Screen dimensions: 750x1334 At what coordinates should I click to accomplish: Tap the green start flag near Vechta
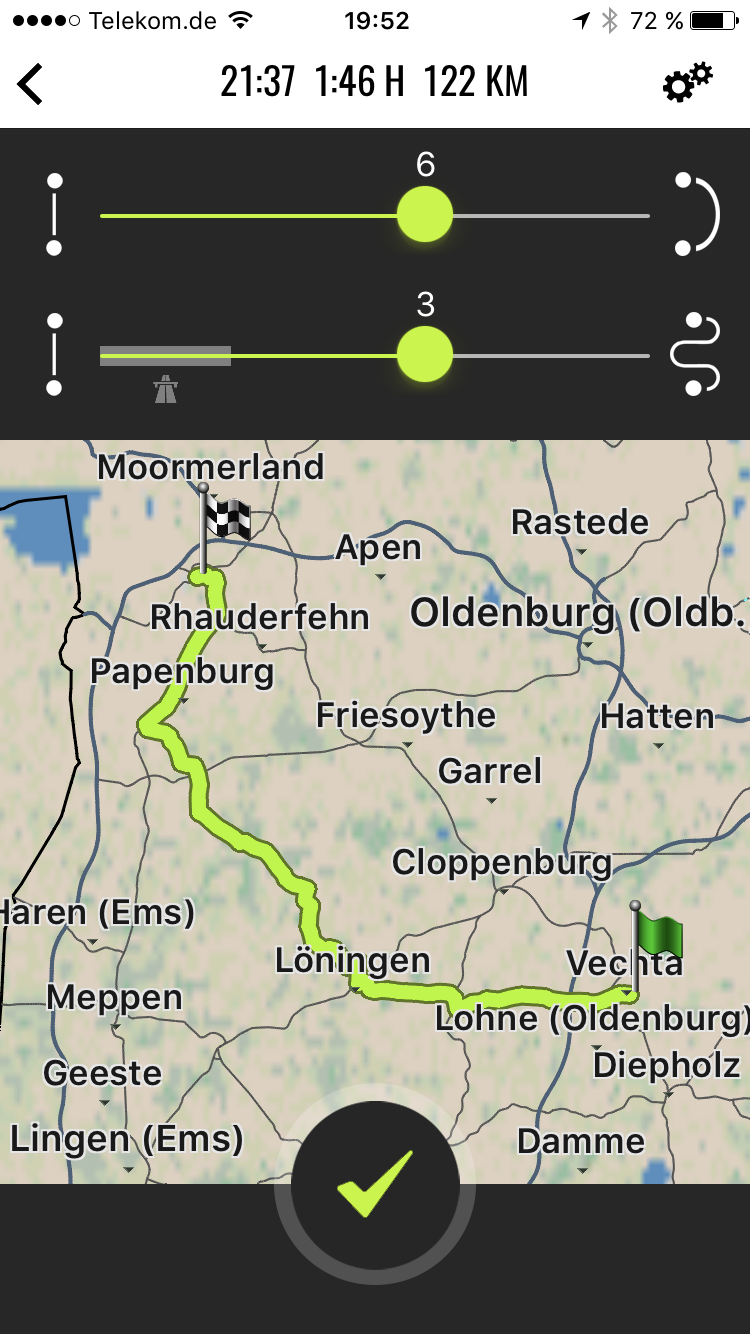point(658,935)
